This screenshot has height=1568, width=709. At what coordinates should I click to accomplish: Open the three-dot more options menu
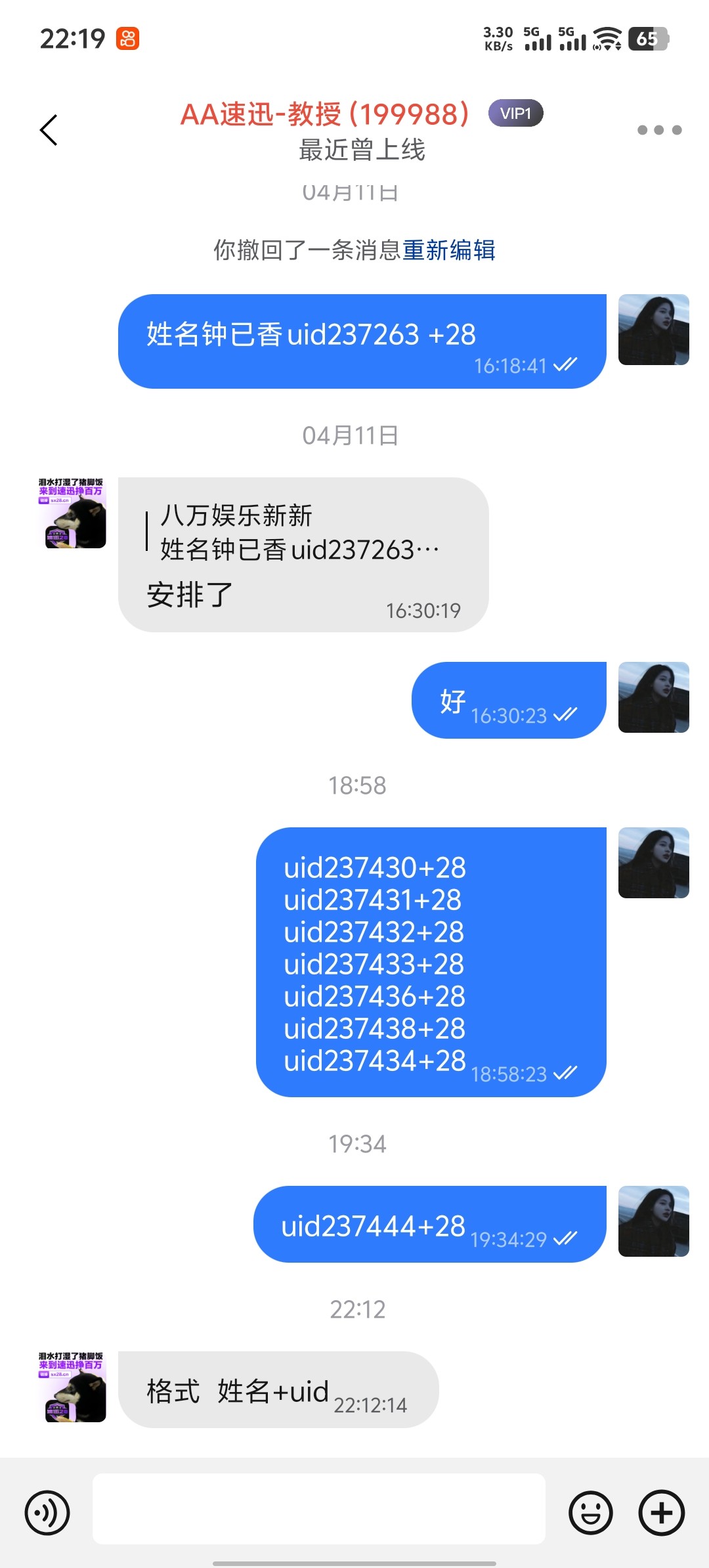pyautogui.click(x=659, y=130)
